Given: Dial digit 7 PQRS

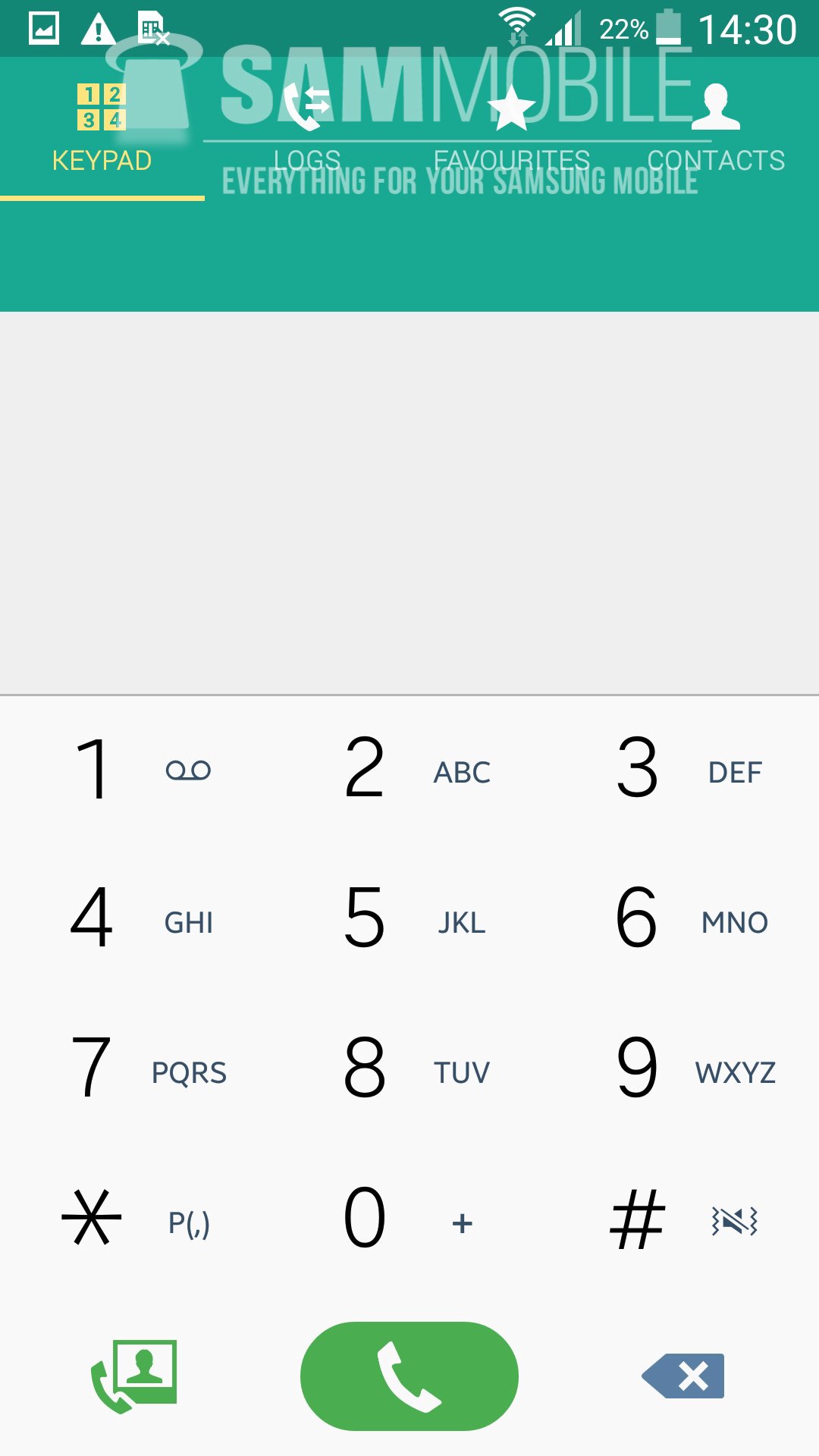Looking at the screenshot, I should 136,1070.
